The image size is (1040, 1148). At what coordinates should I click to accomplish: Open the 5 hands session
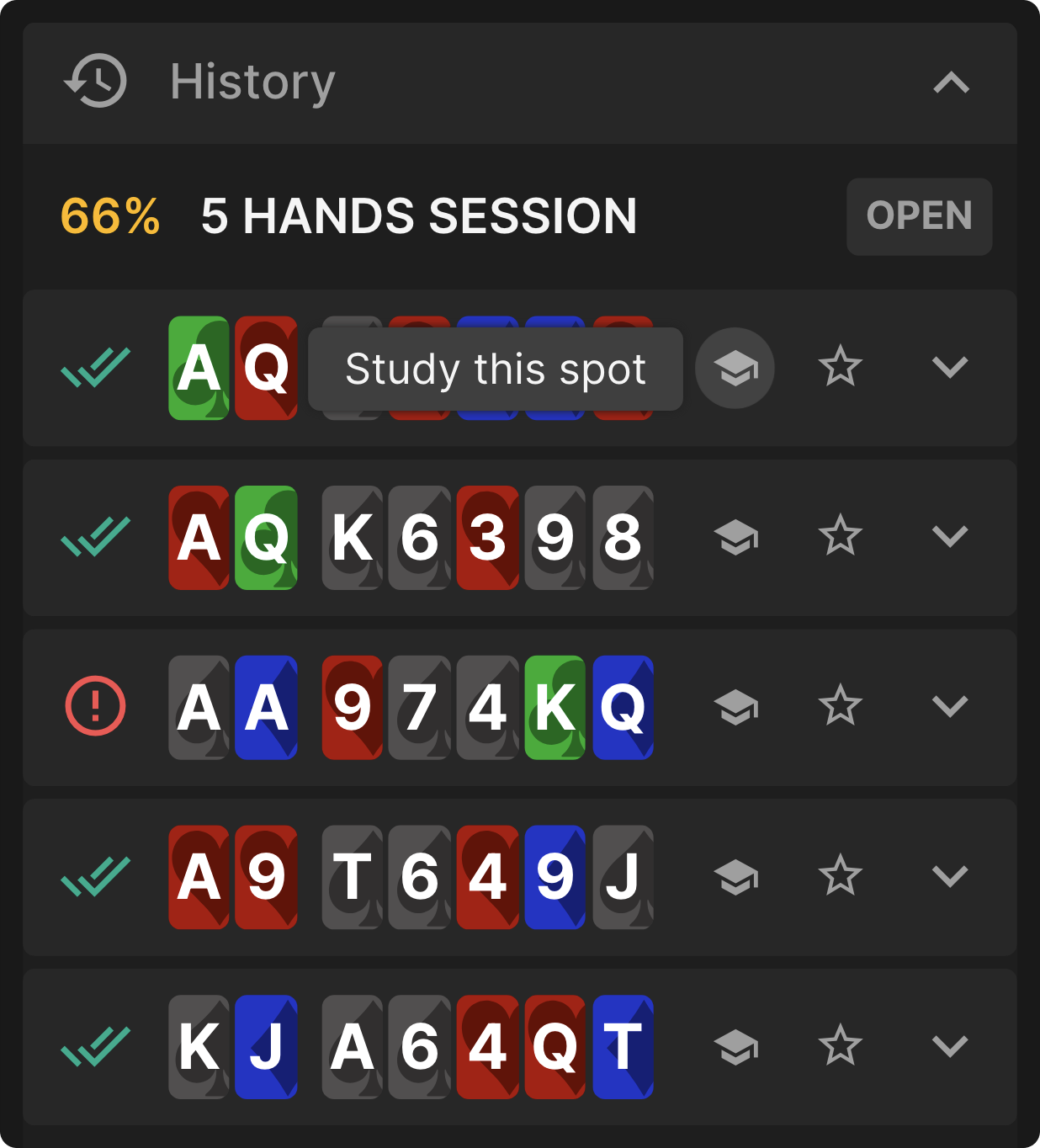click(919, 216)
